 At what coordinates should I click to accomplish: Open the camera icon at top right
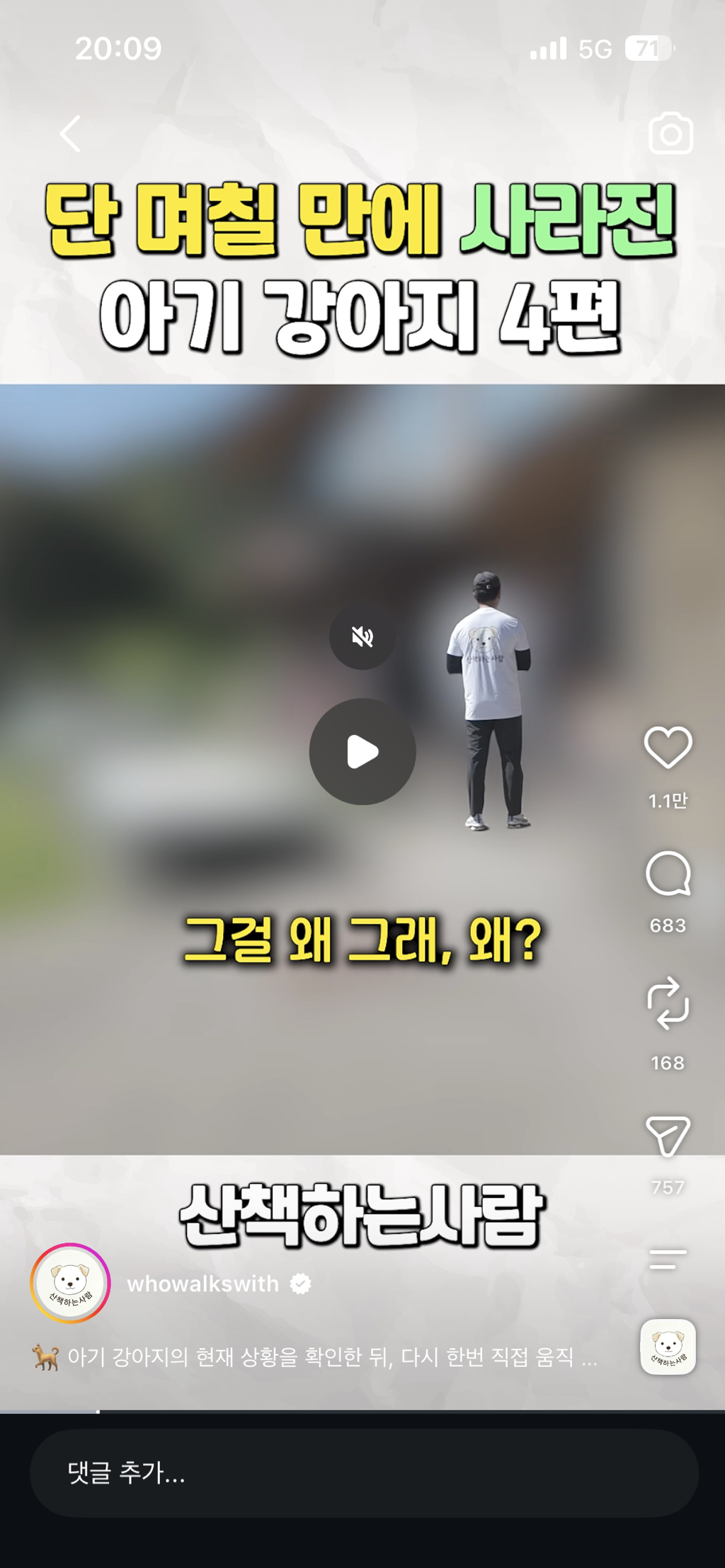pyautogui.click(x=670, y=133)
